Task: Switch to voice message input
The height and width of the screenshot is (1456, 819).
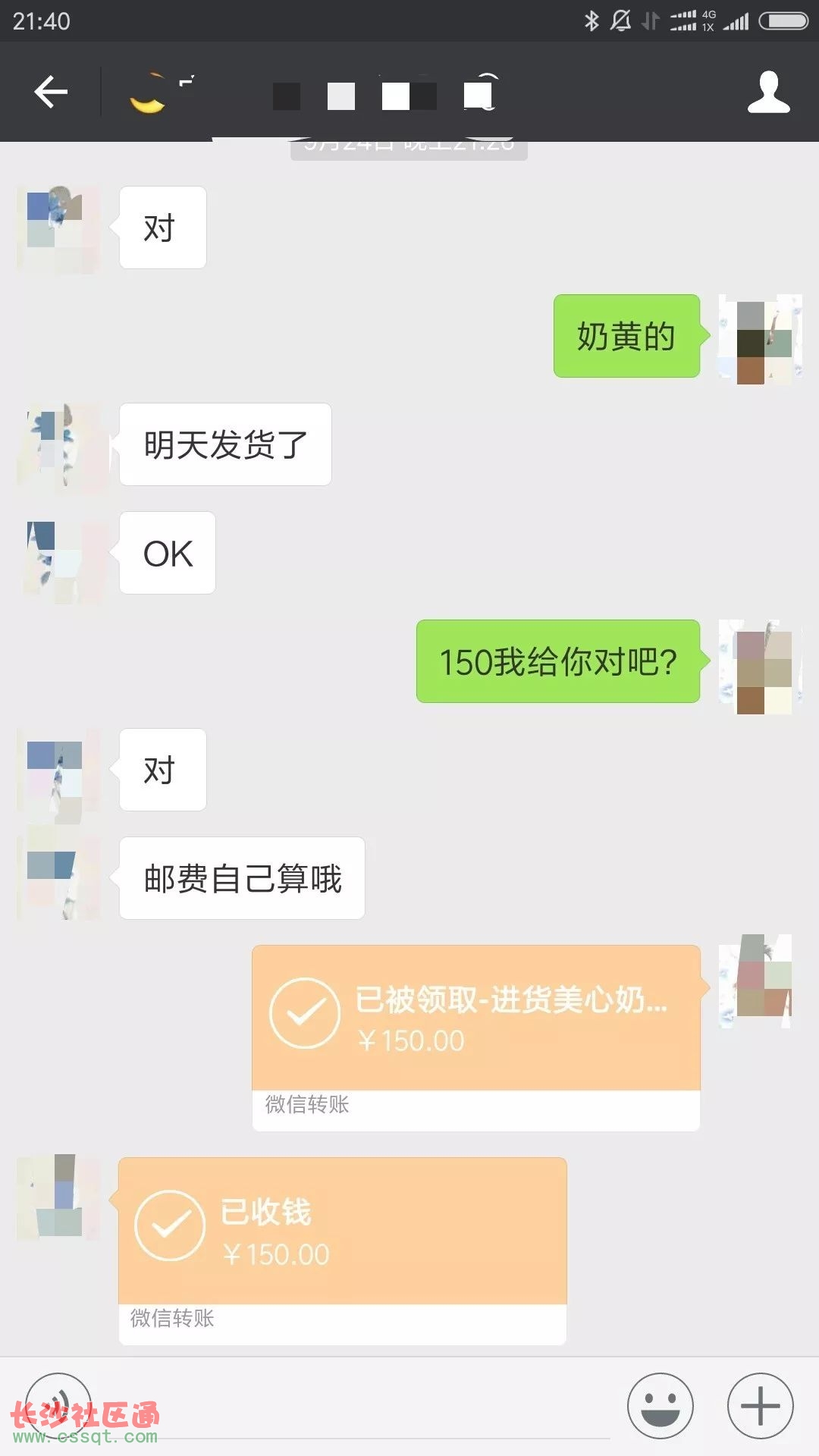Action: click(58, 1404)
